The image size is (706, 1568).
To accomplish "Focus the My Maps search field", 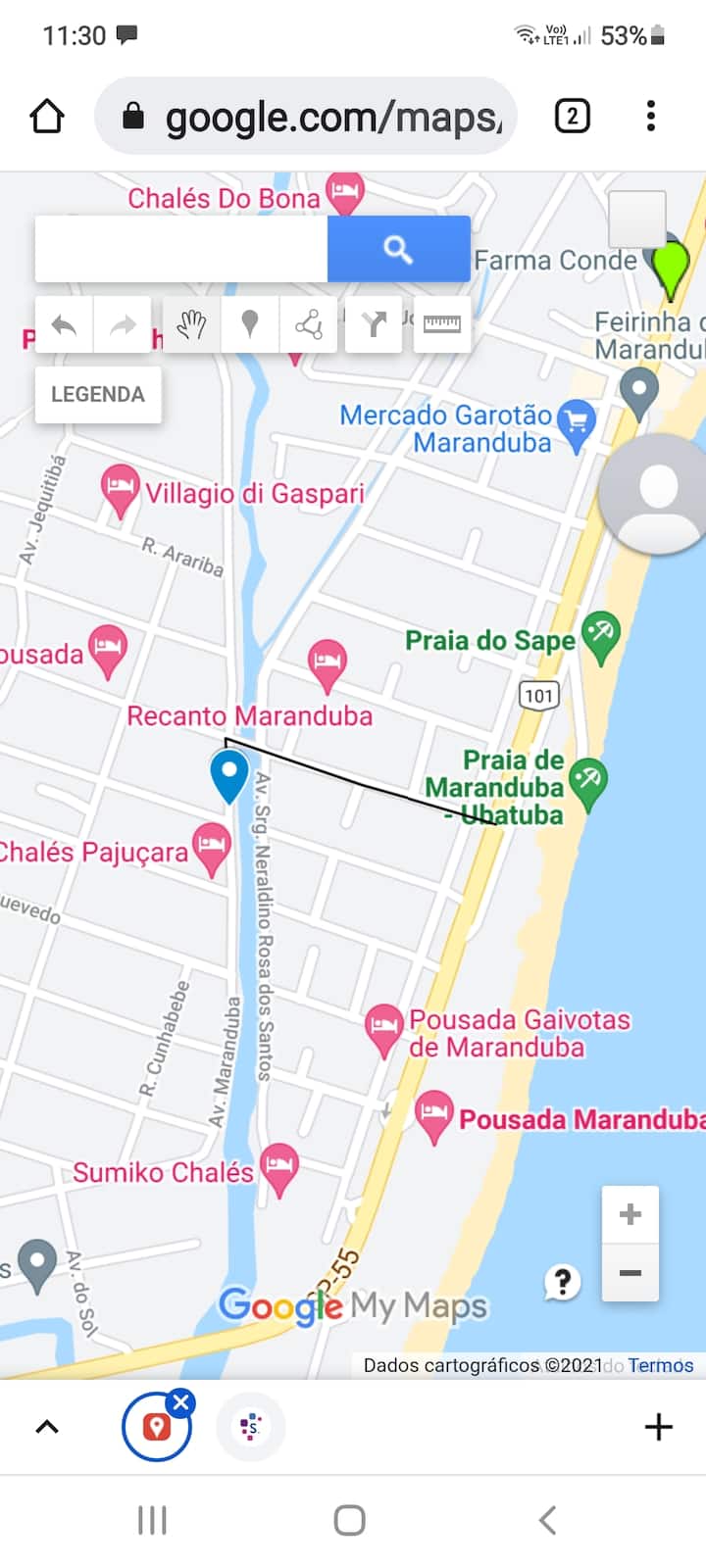I will pyautogui.click(x=181, y=249).
